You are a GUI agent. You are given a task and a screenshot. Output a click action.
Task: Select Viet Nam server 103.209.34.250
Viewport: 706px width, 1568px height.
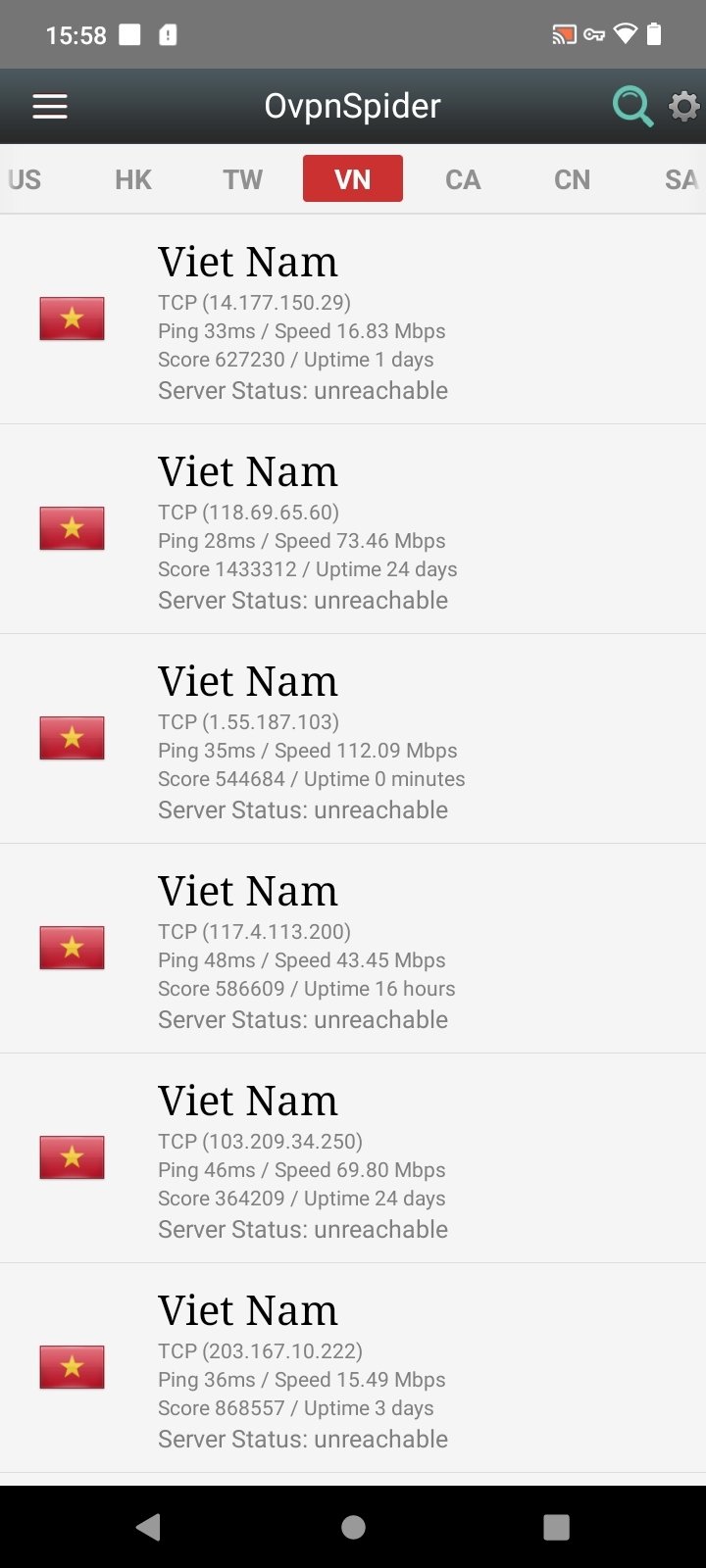(353, 1158)
